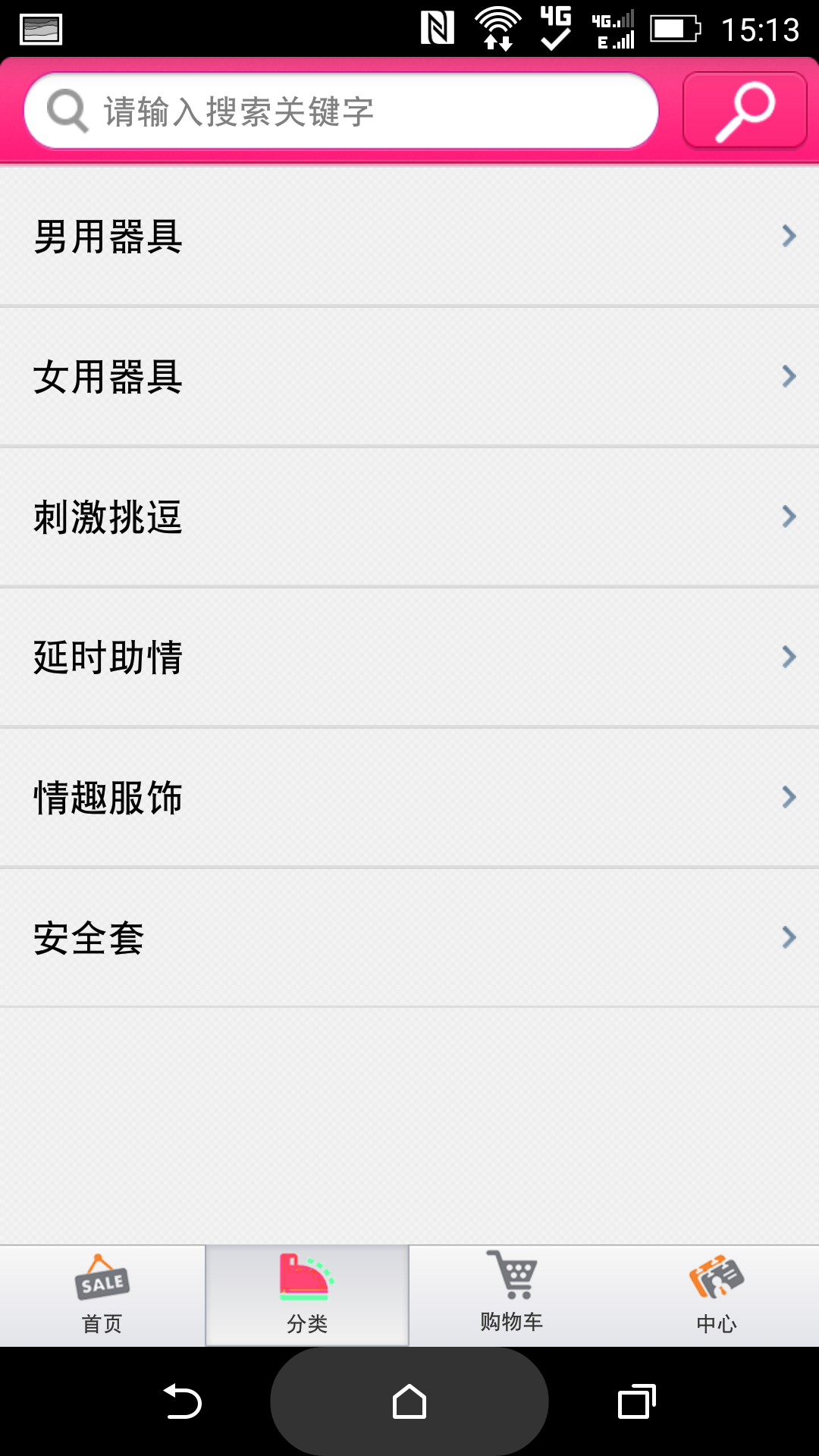Tap the system home button
The image size is (819, 1456).
coord(409,1401)
